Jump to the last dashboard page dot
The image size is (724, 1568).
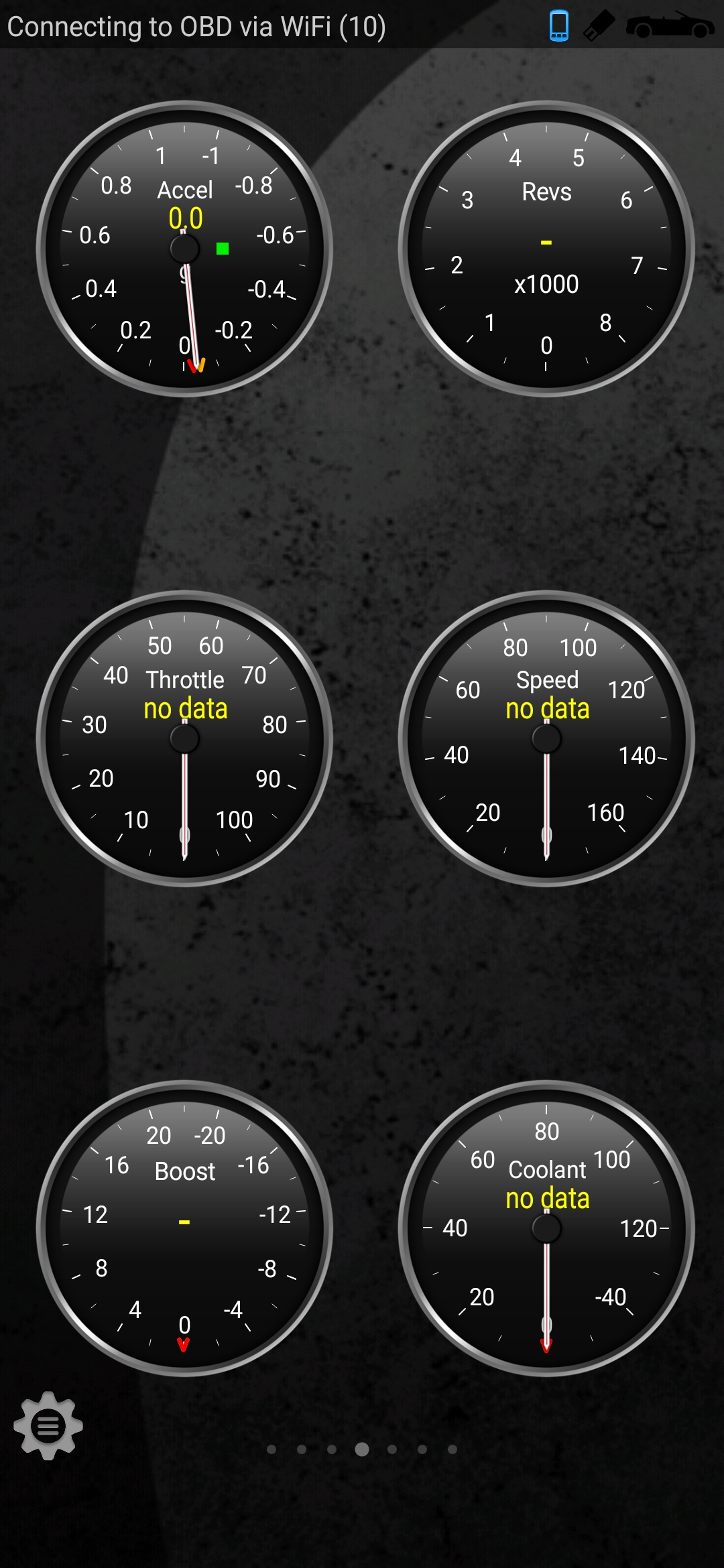[x=452, y=1449]
